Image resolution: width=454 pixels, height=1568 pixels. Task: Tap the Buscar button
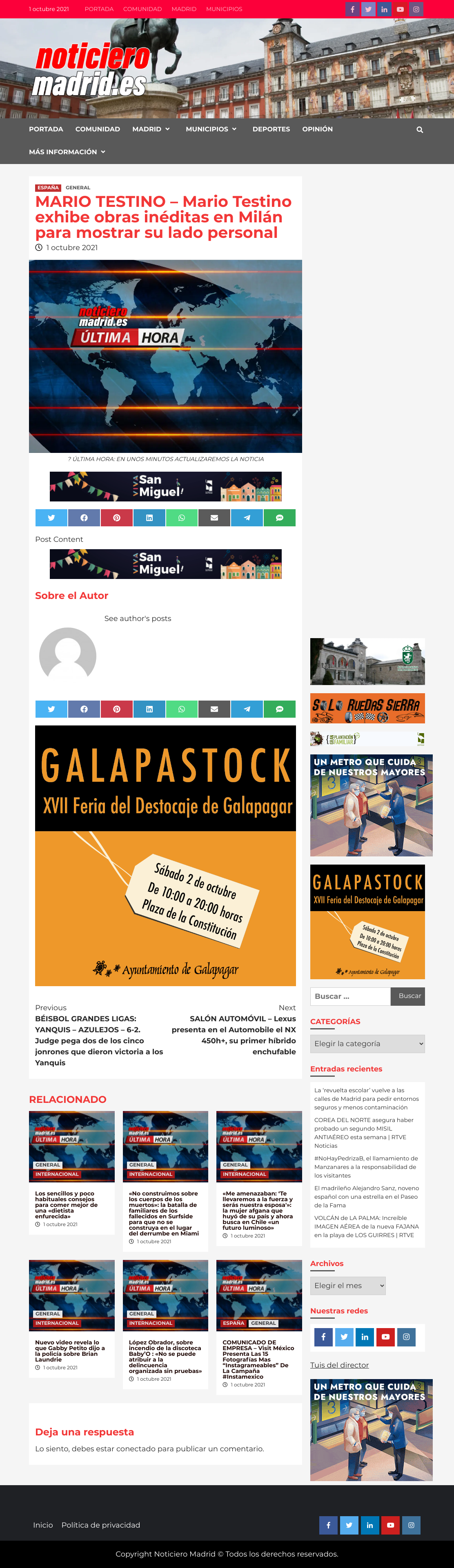(409, 996)
